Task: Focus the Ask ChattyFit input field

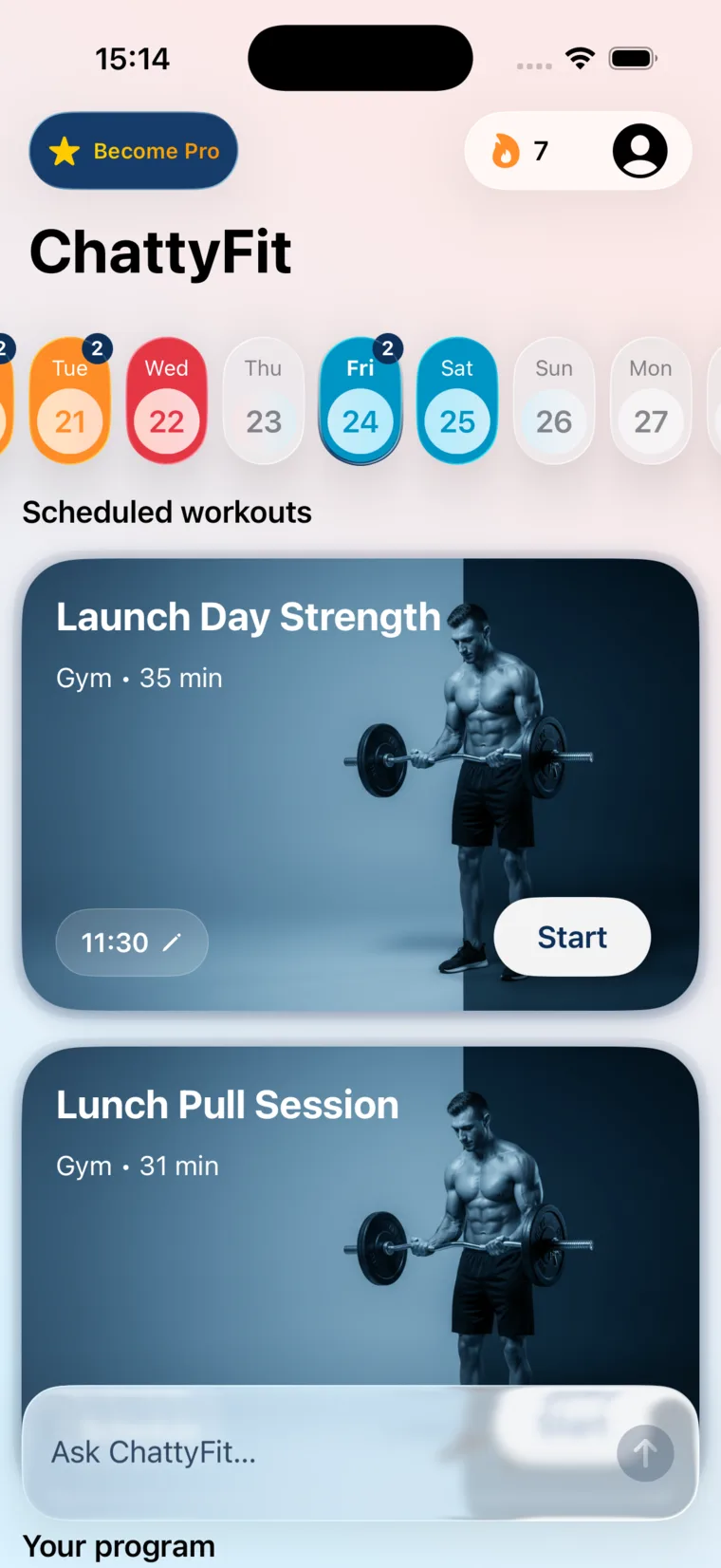Action: pyautogui.click(x=313, y=1452)
